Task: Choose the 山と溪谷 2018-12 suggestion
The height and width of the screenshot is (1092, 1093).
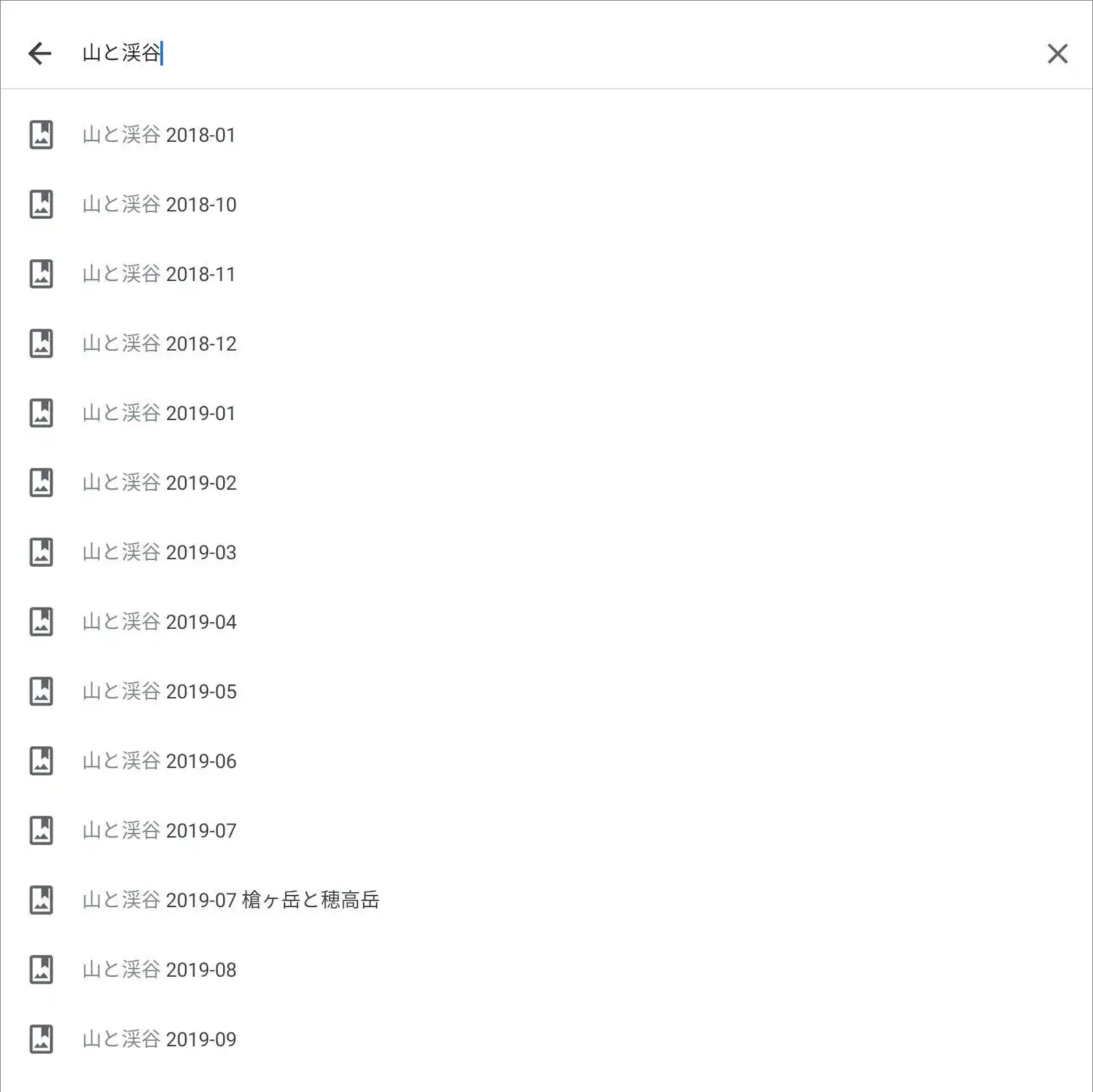Action: (x=159, y=344)
